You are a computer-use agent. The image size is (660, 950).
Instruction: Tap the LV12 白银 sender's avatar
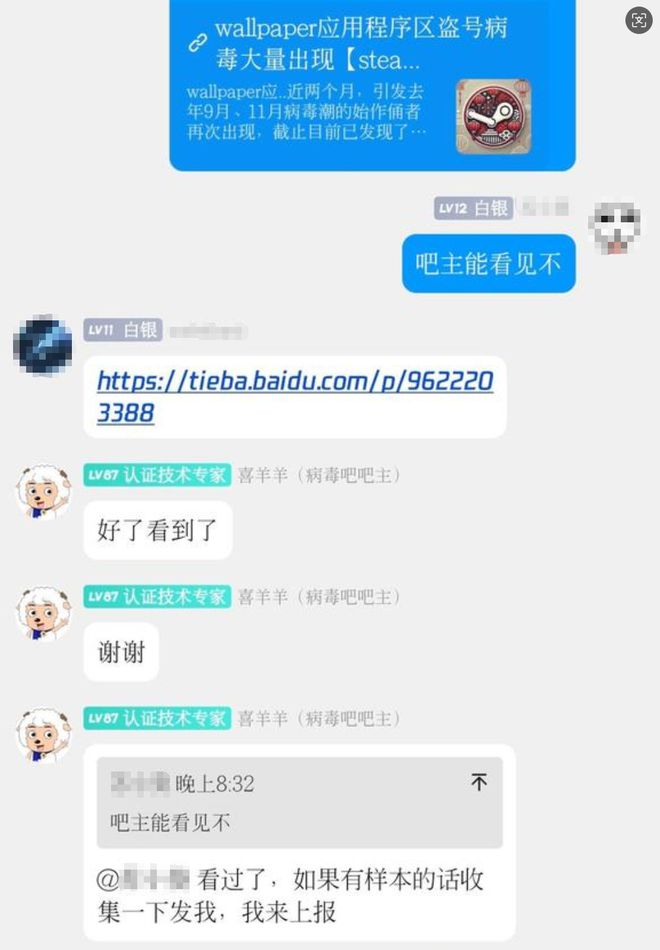[x=614, y=227]
